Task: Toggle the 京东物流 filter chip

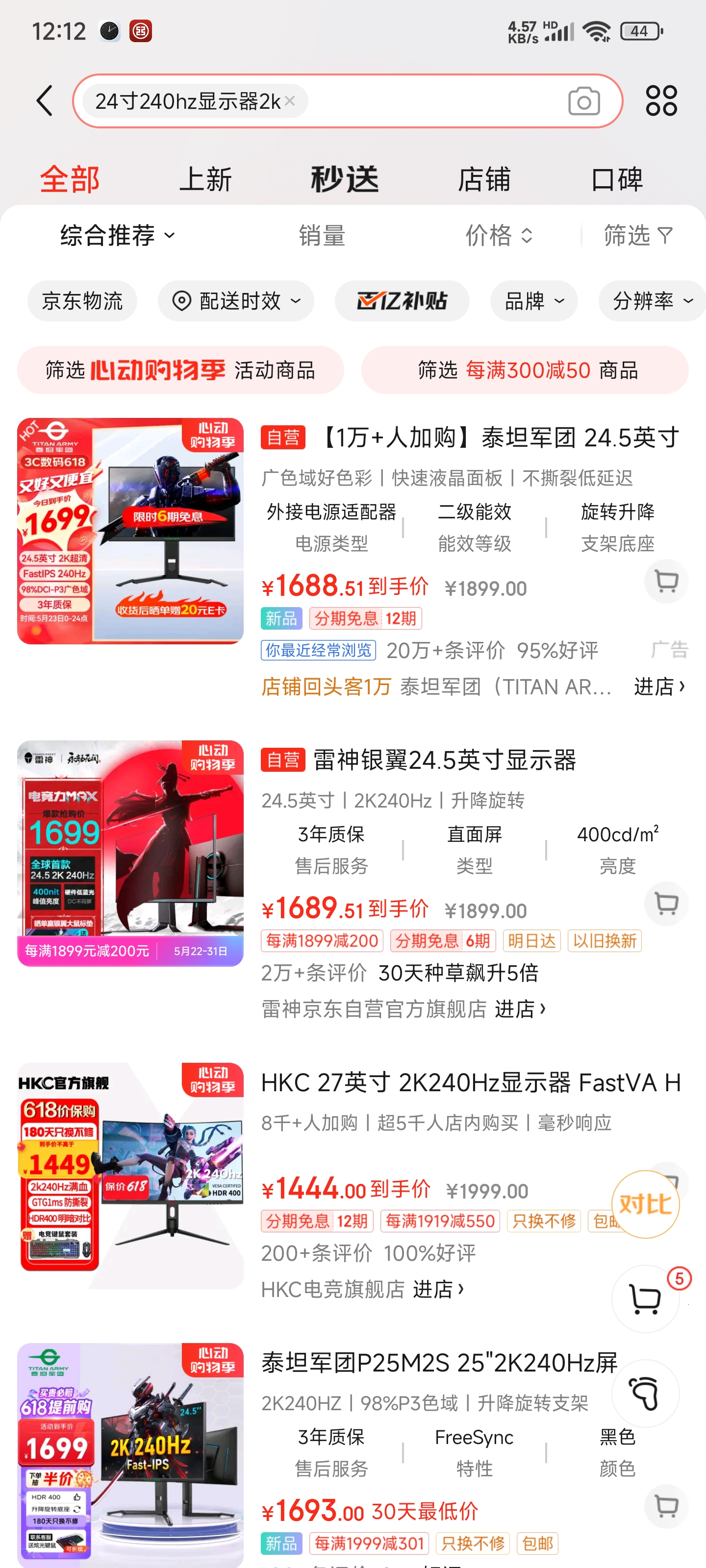Action: coord(82,300)
